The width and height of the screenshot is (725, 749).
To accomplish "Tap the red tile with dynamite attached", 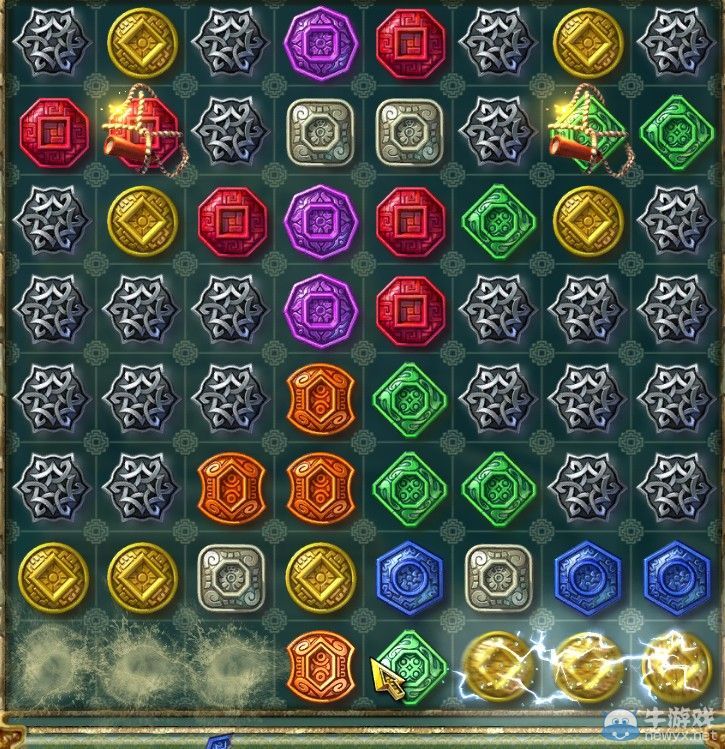I will click(x=142, y=130).
